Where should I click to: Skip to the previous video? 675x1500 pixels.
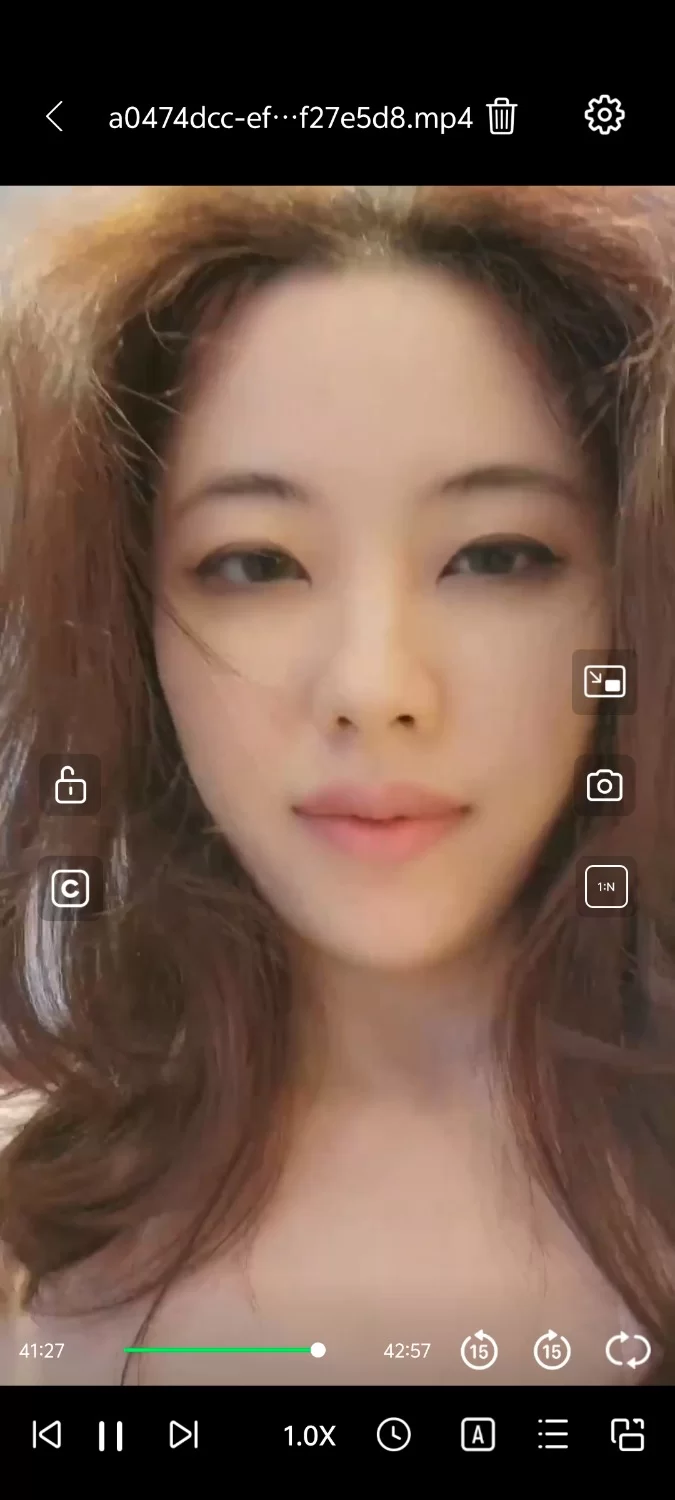click(46, 1435)
